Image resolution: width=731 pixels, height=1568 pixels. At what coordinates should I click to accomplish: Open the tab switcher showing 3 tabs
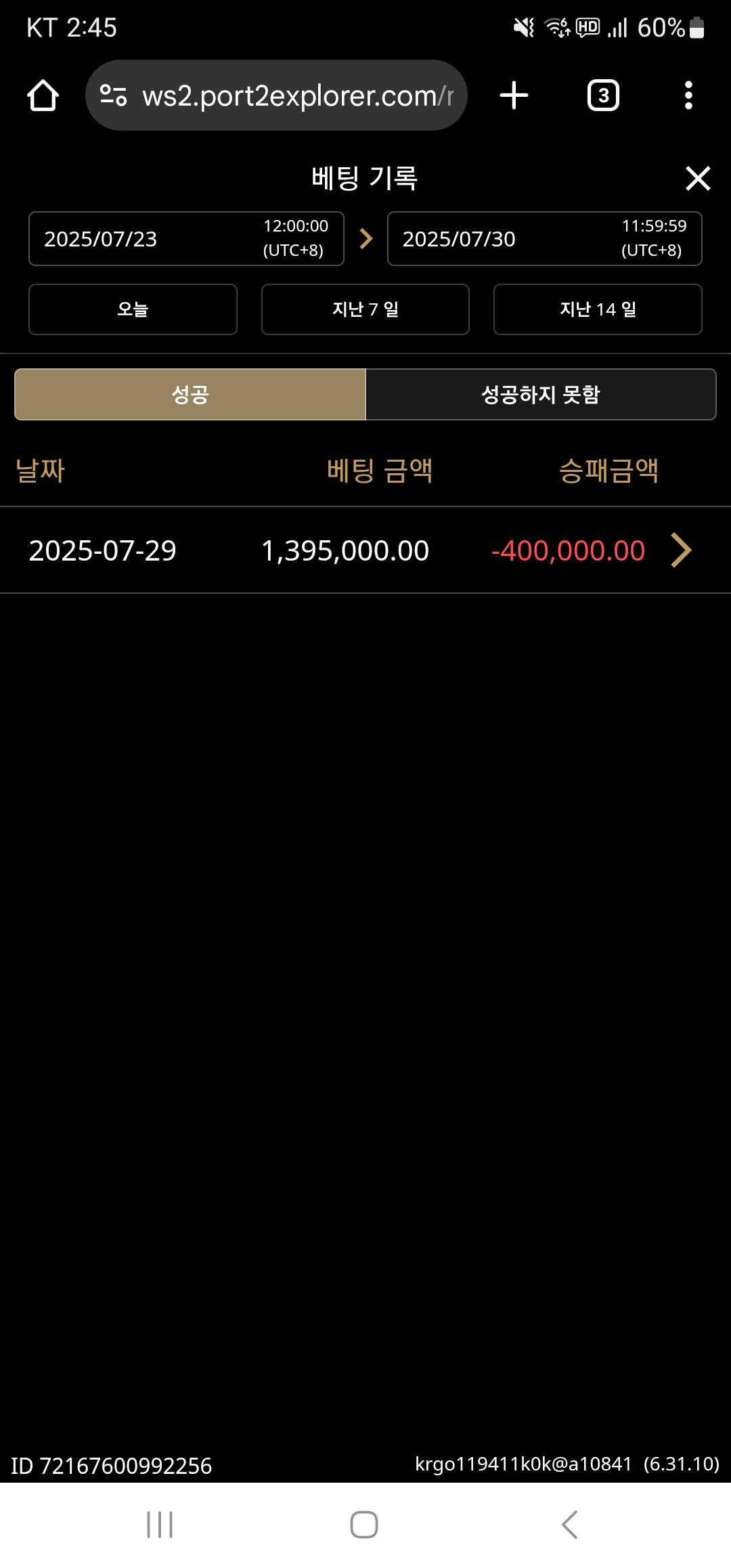[602, 95]
